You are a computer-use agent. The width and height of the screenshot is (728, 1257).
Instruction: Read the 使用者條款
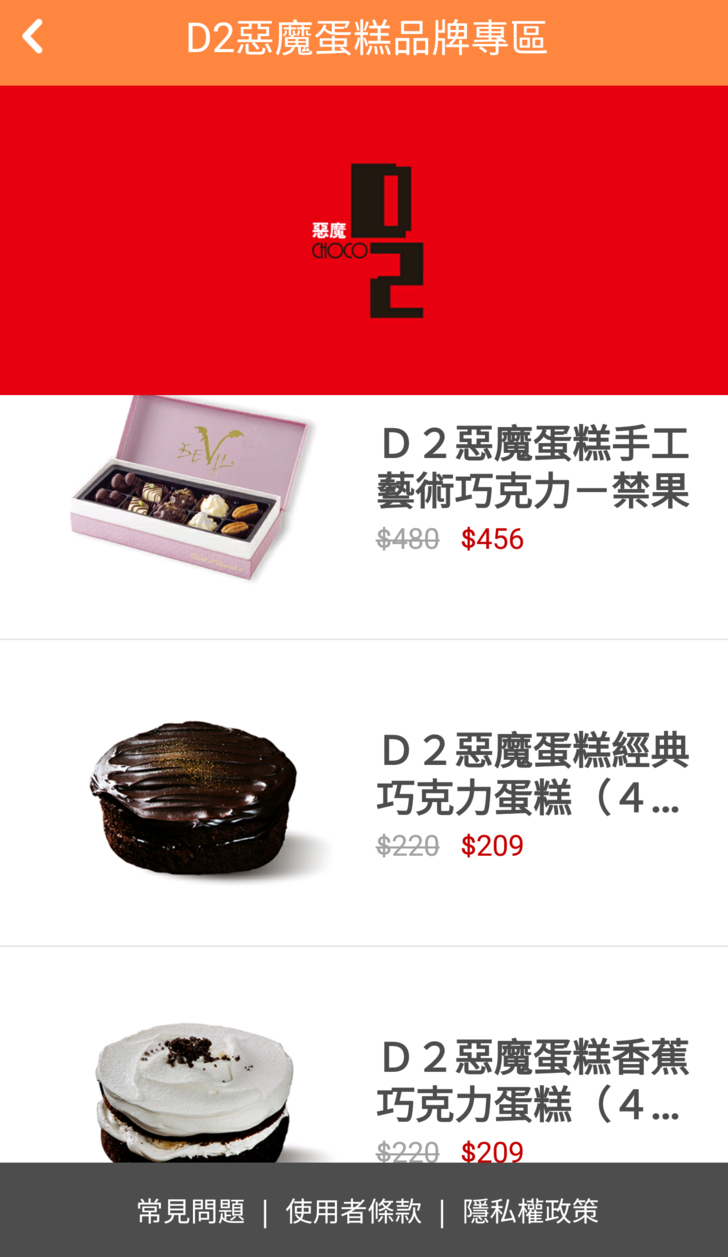click(354, 1211)
